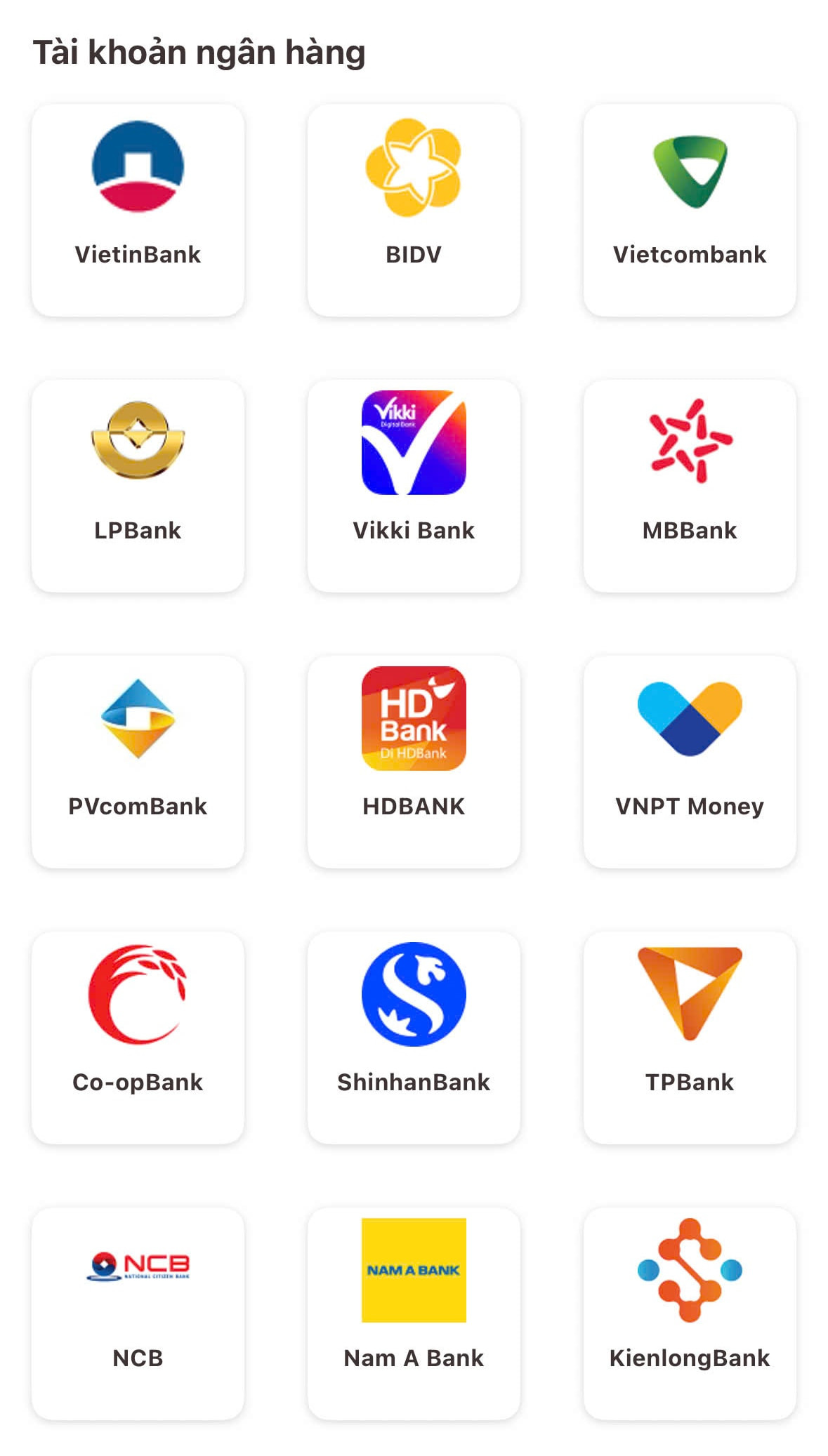Choose the HDBANK tile
The height and width of the screenshot is (1456, 828).
[414, 762]
